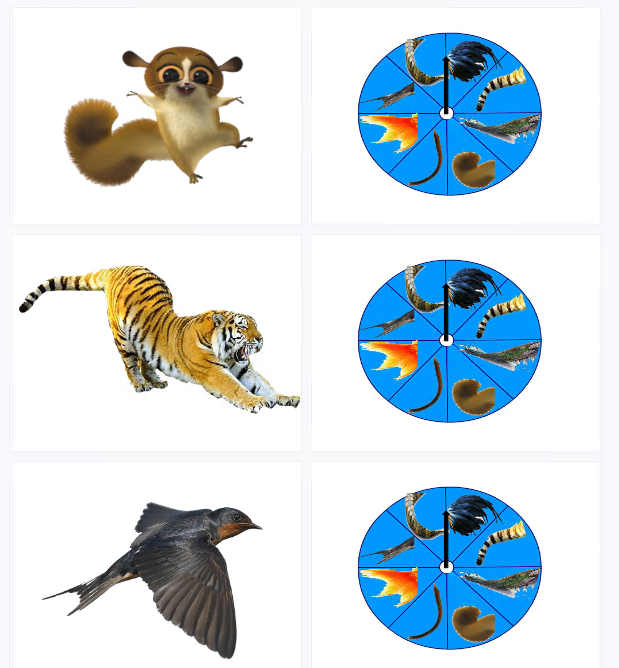Tap the tail spinner wheel beside the swallow
619x668 pixels.
[x=449, y=568]
